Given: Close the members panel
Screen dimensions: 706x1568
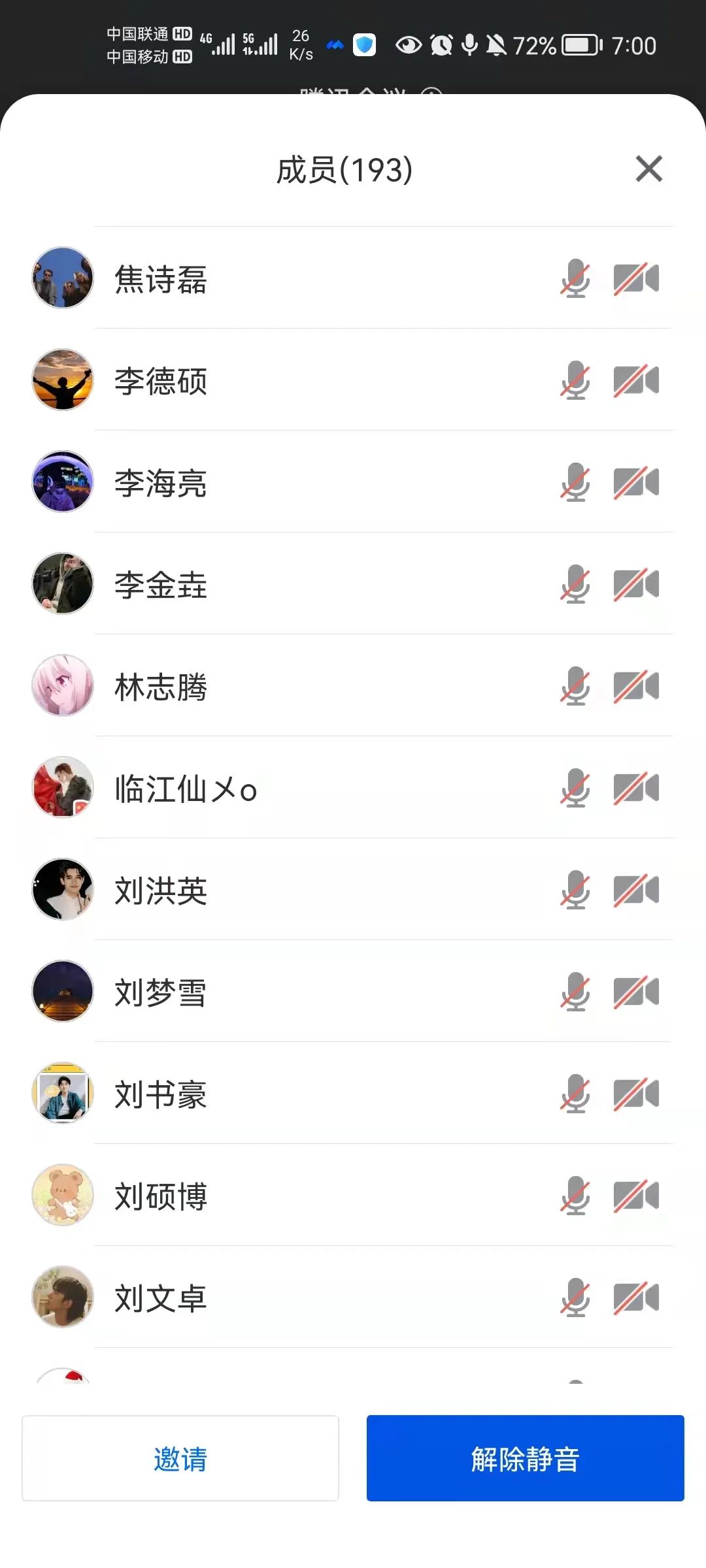Looking at the screenshot, I should 648,169.
